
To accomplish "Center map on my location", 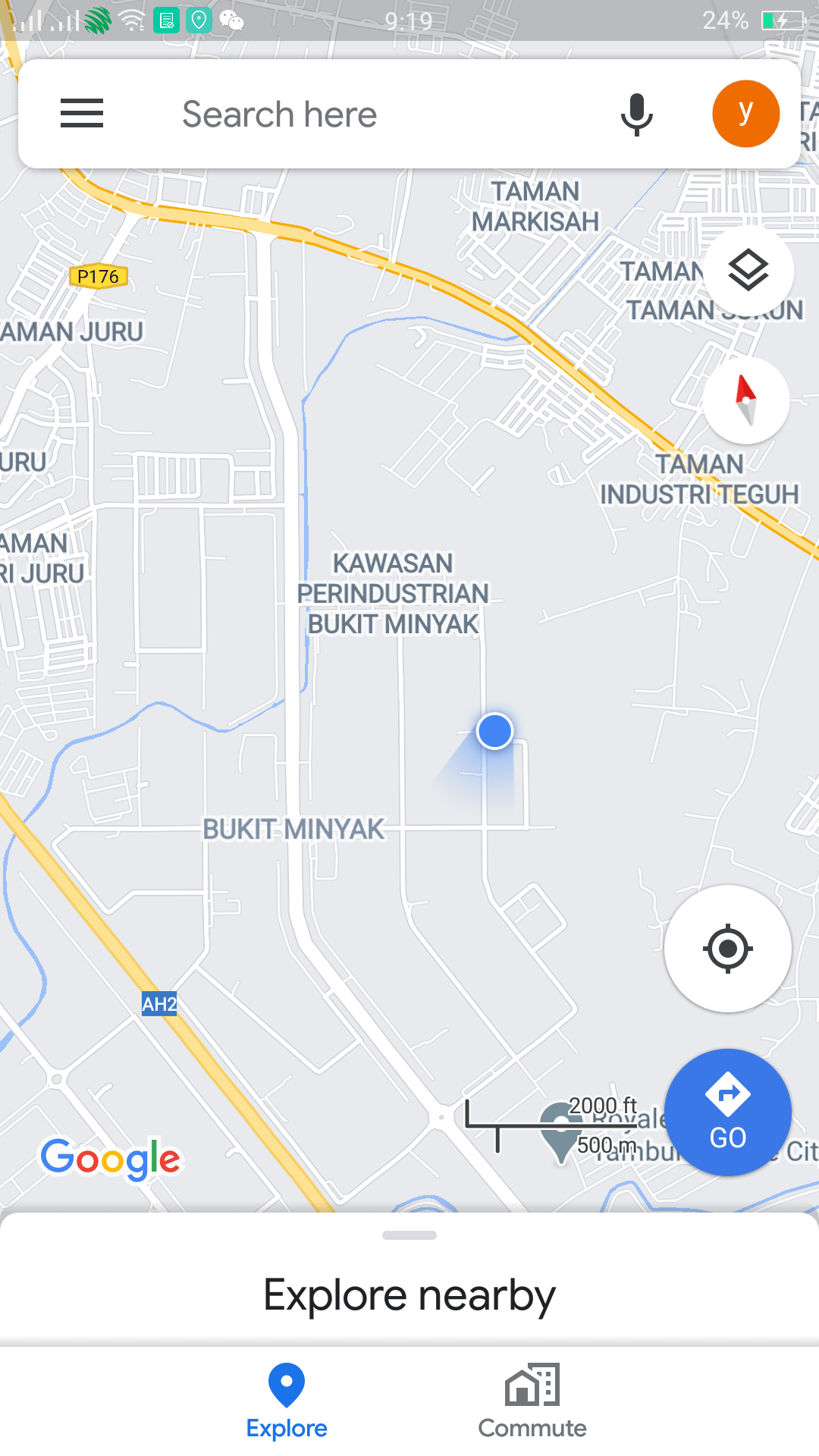I will click(727, 948).
